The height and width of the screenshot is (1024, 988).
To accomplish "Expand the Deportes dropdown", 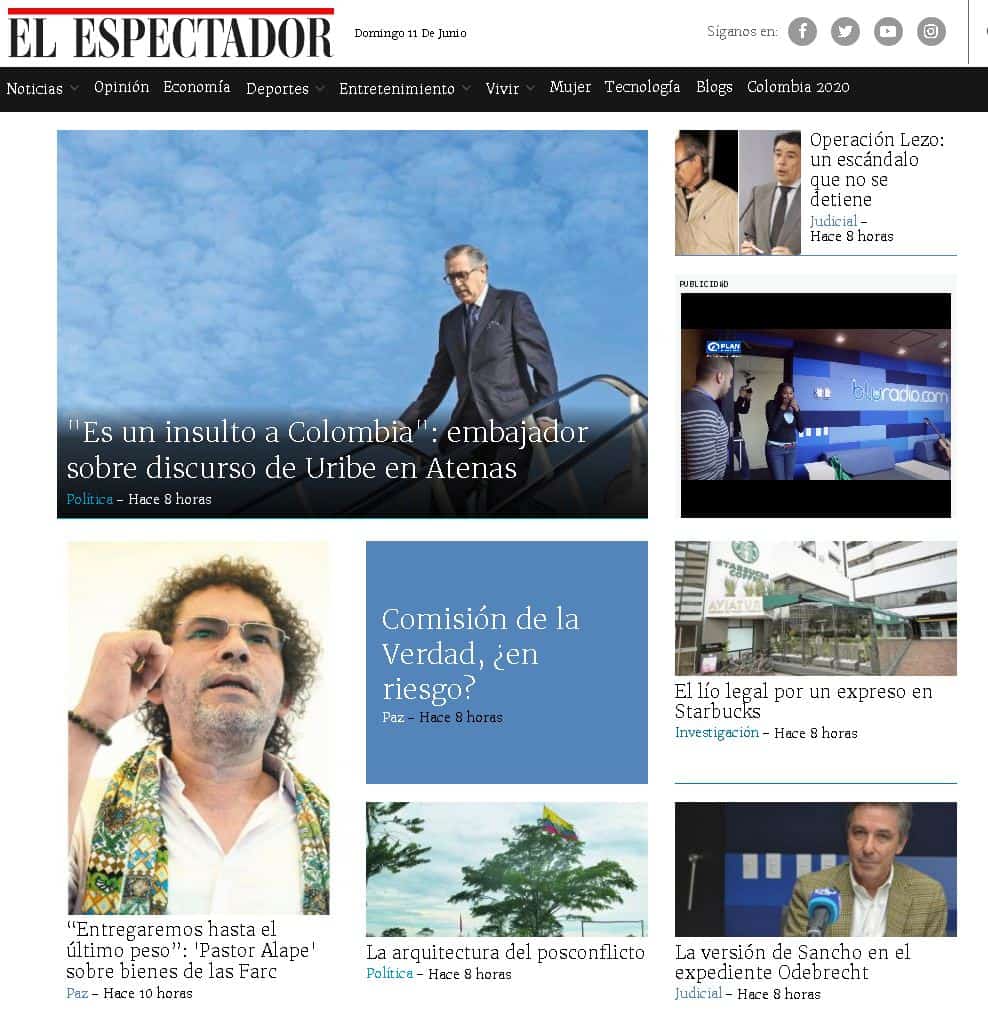I will click(x=285, y=89).
